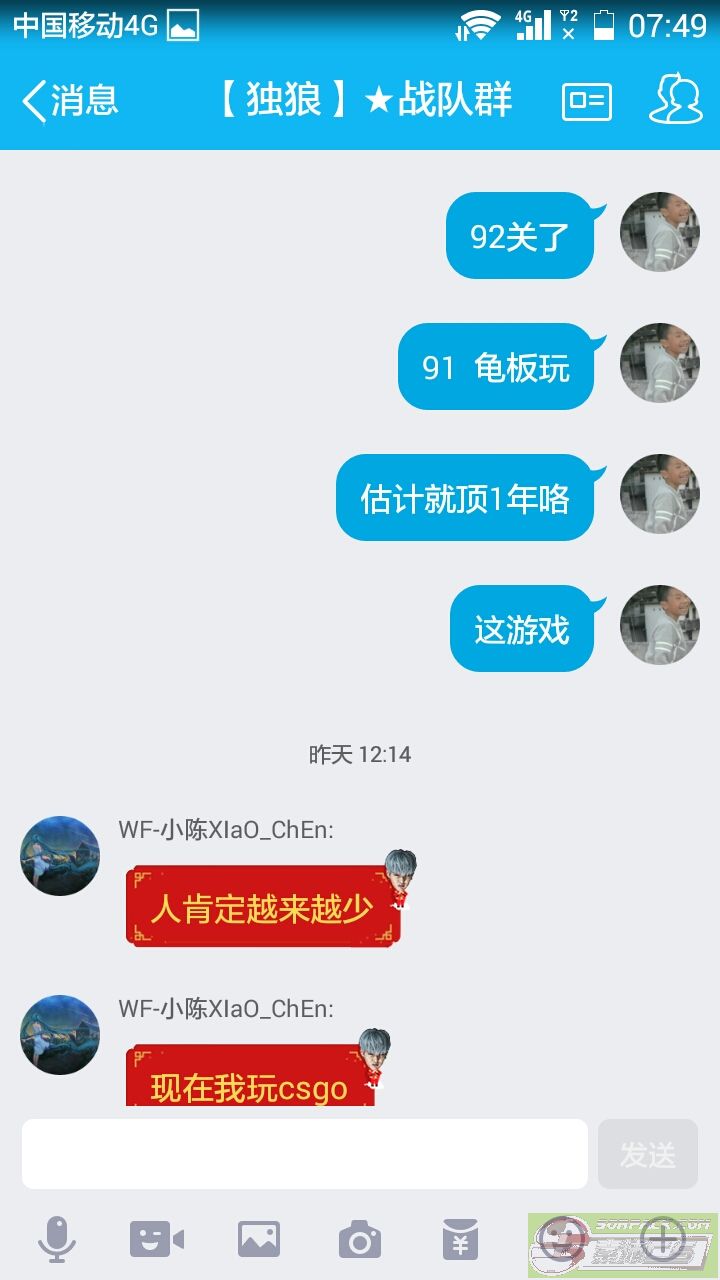Tap the message text input field
The height and width of the screenshot is (1280, 720).
[x=304, y=1153]
